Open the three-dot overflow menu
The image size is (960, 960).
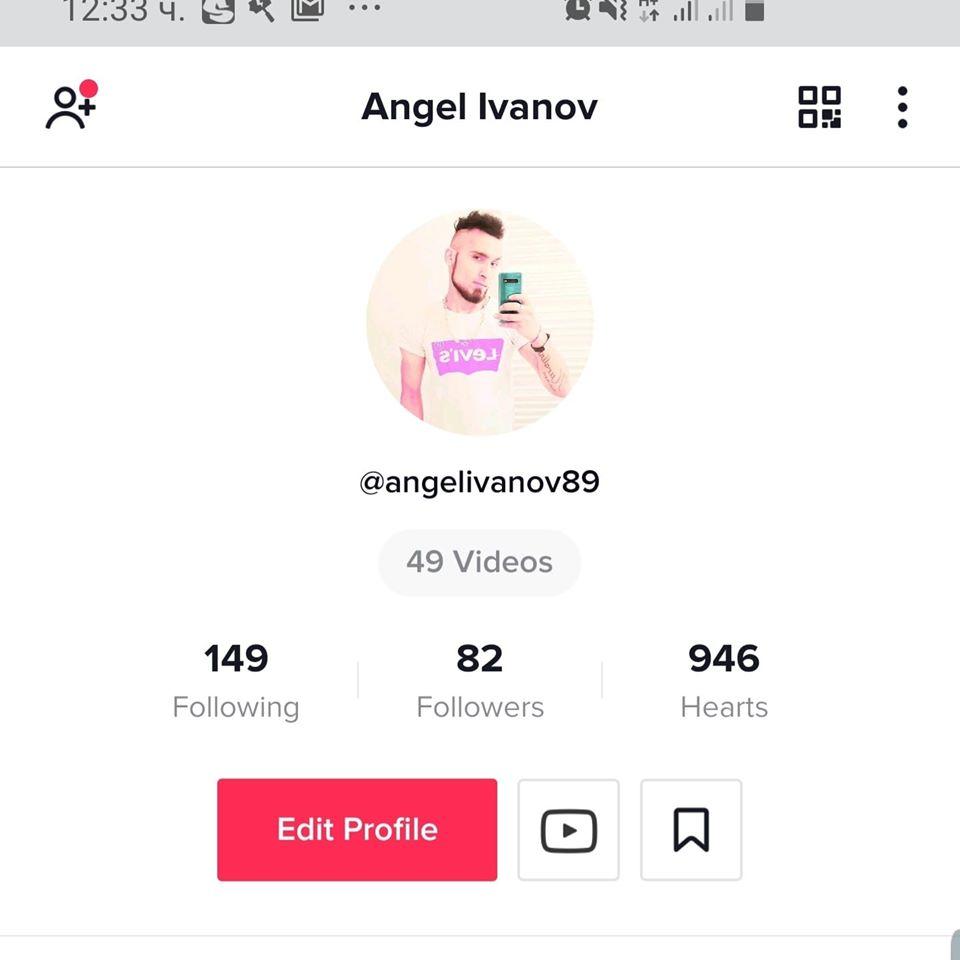click(902, 107)
